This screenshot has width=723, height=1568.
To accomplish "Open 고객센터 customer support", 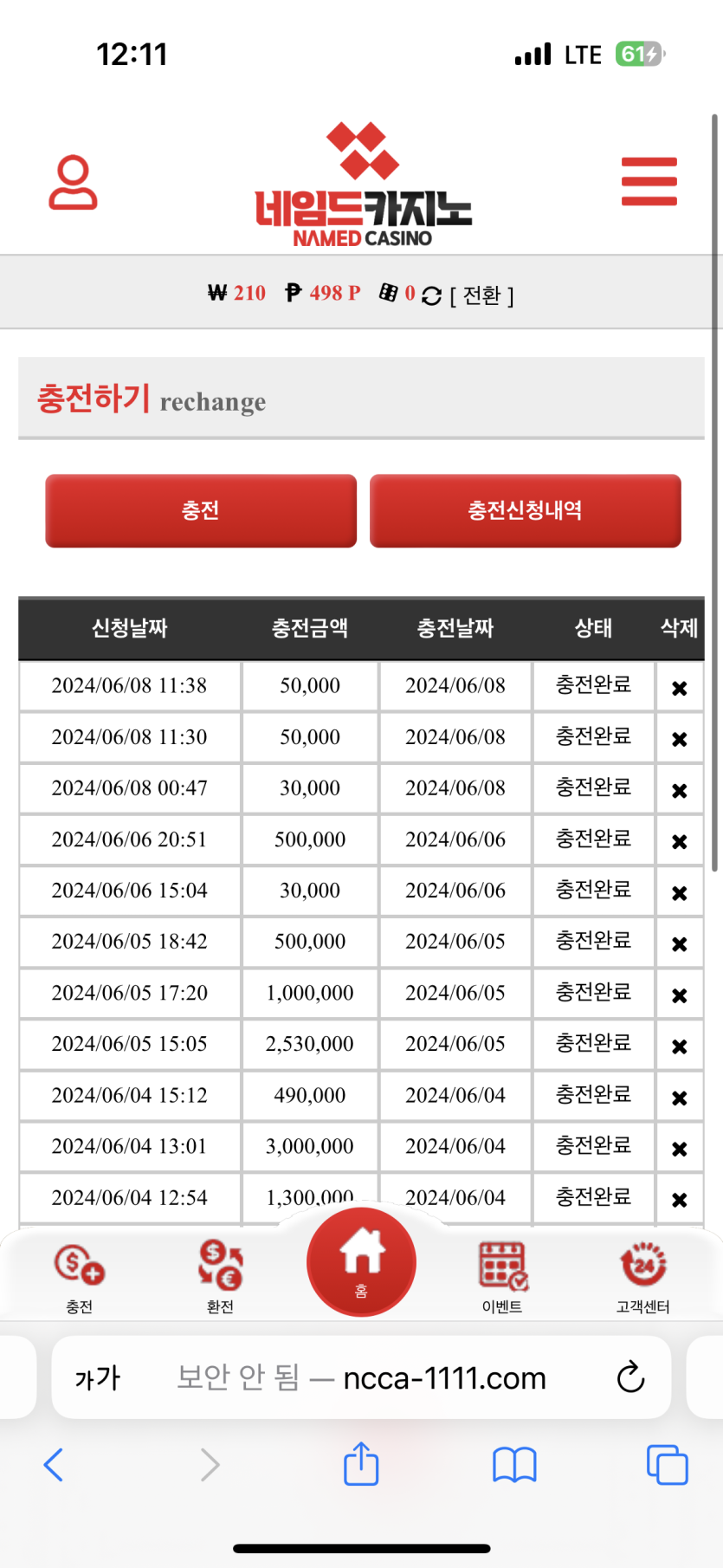I will pos(642,1276).
